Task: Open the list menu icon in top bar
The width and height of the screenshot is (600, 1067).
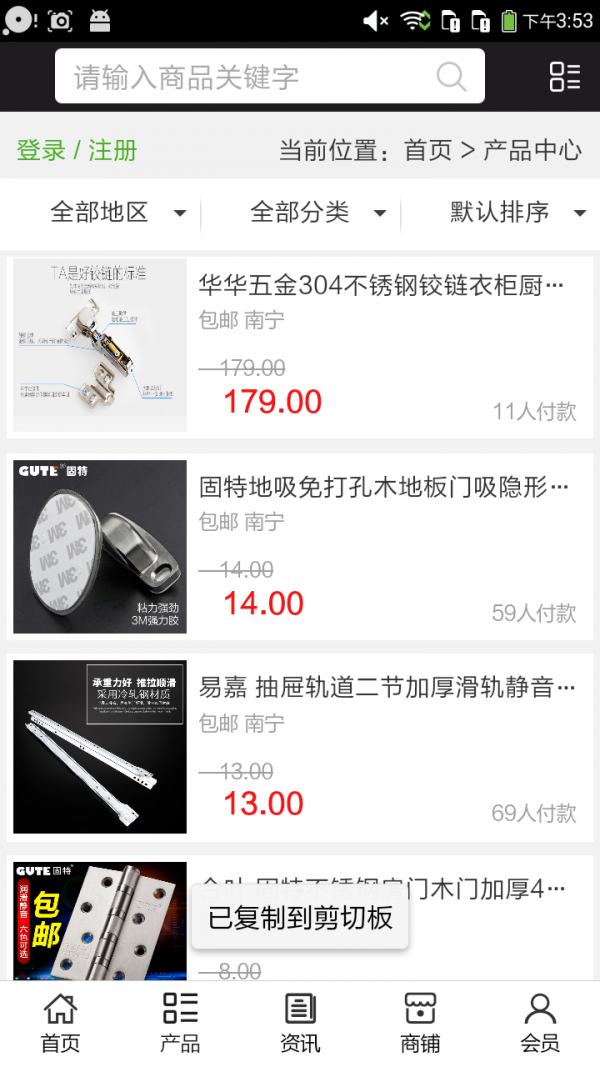Action: tap(565, 77)
